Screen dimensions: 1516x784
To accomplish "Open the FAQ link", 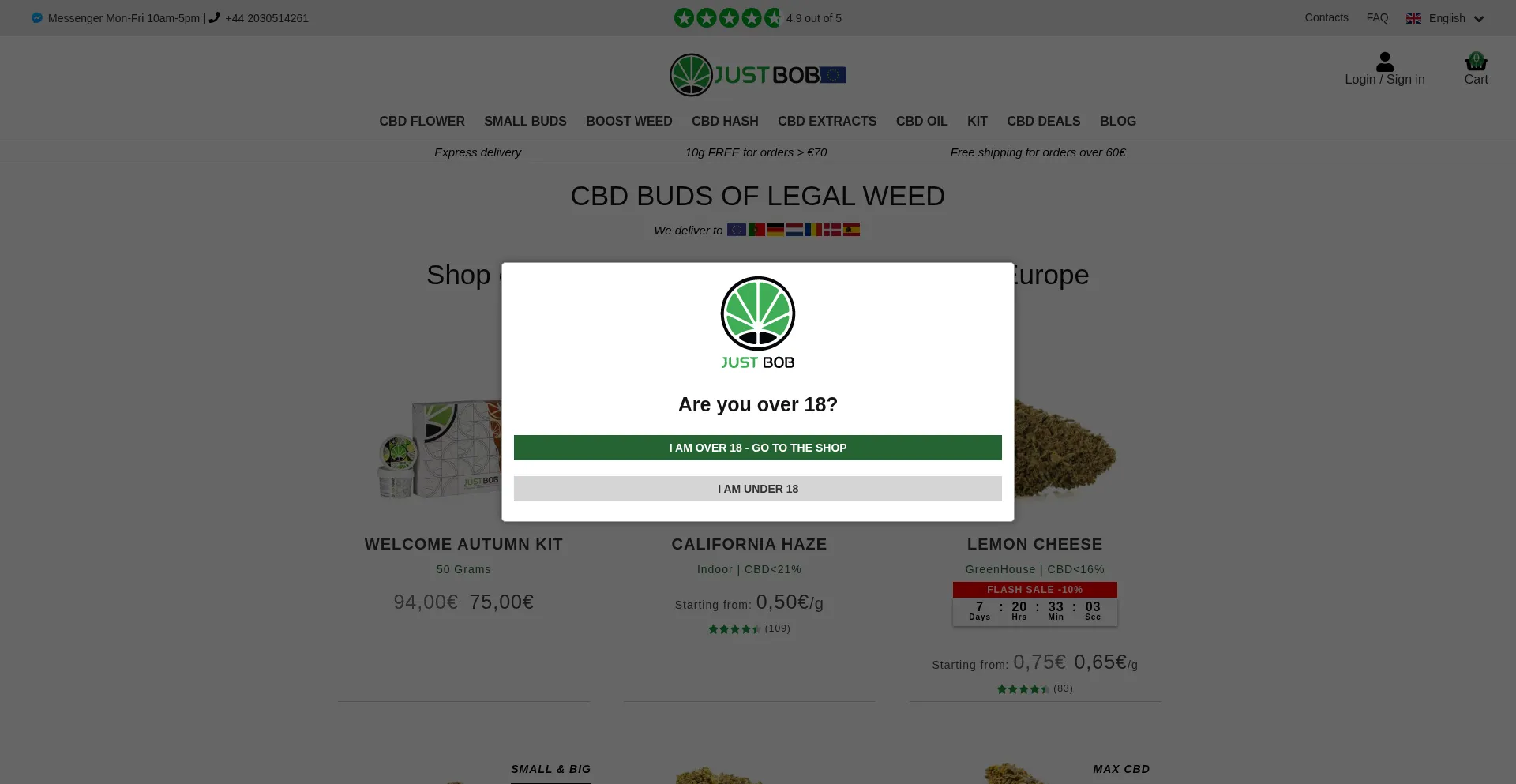I will coord(1377,17).
